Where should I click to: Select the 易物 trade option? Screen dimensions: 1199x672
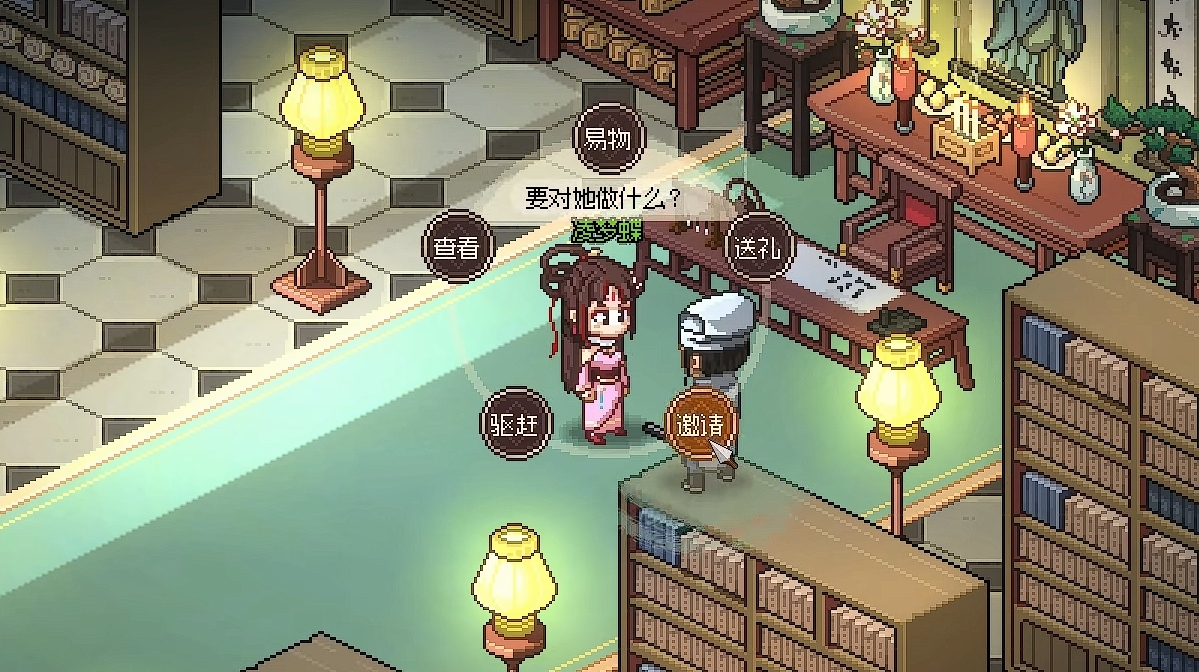click(x=608, y=138)
